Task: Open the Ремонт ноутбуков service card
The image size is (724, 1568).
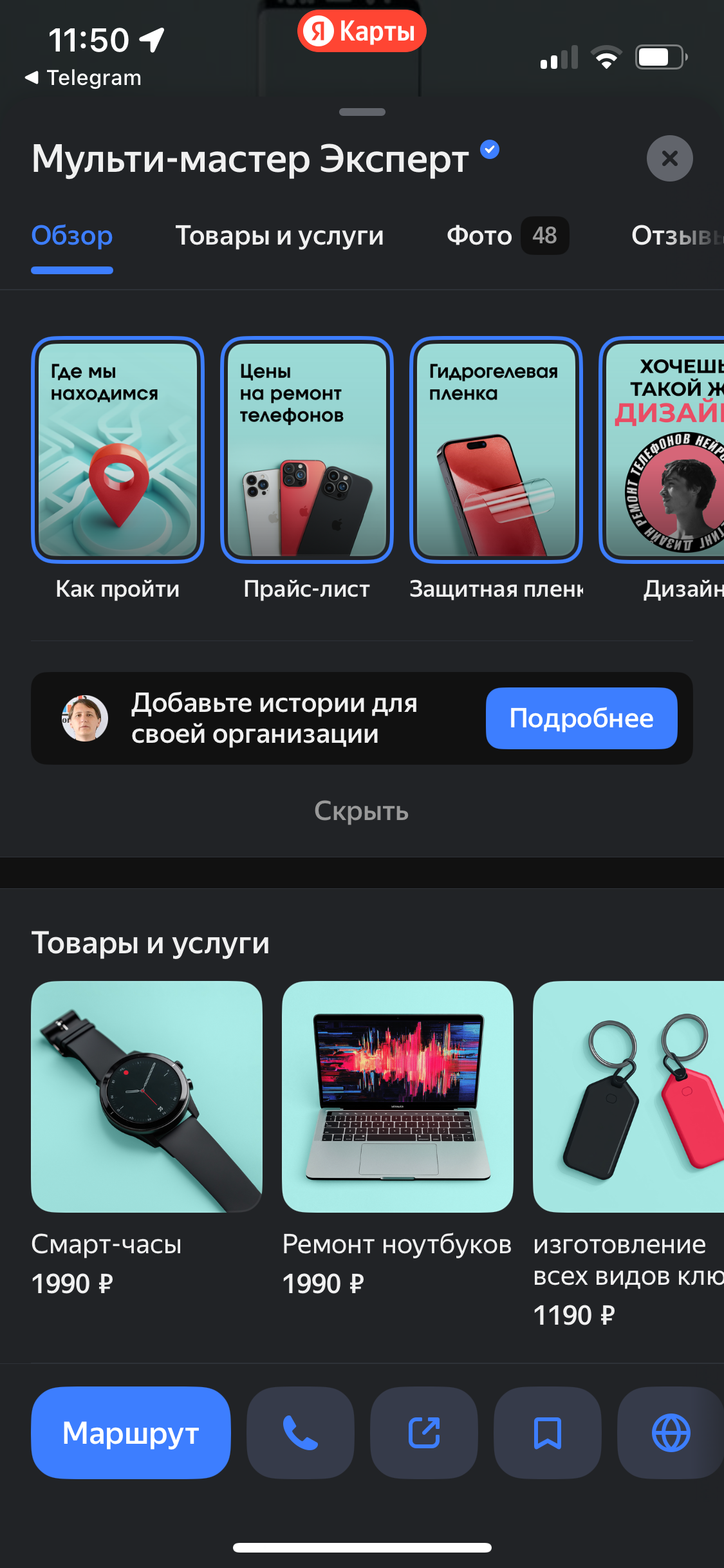Action: [397, 1097]
